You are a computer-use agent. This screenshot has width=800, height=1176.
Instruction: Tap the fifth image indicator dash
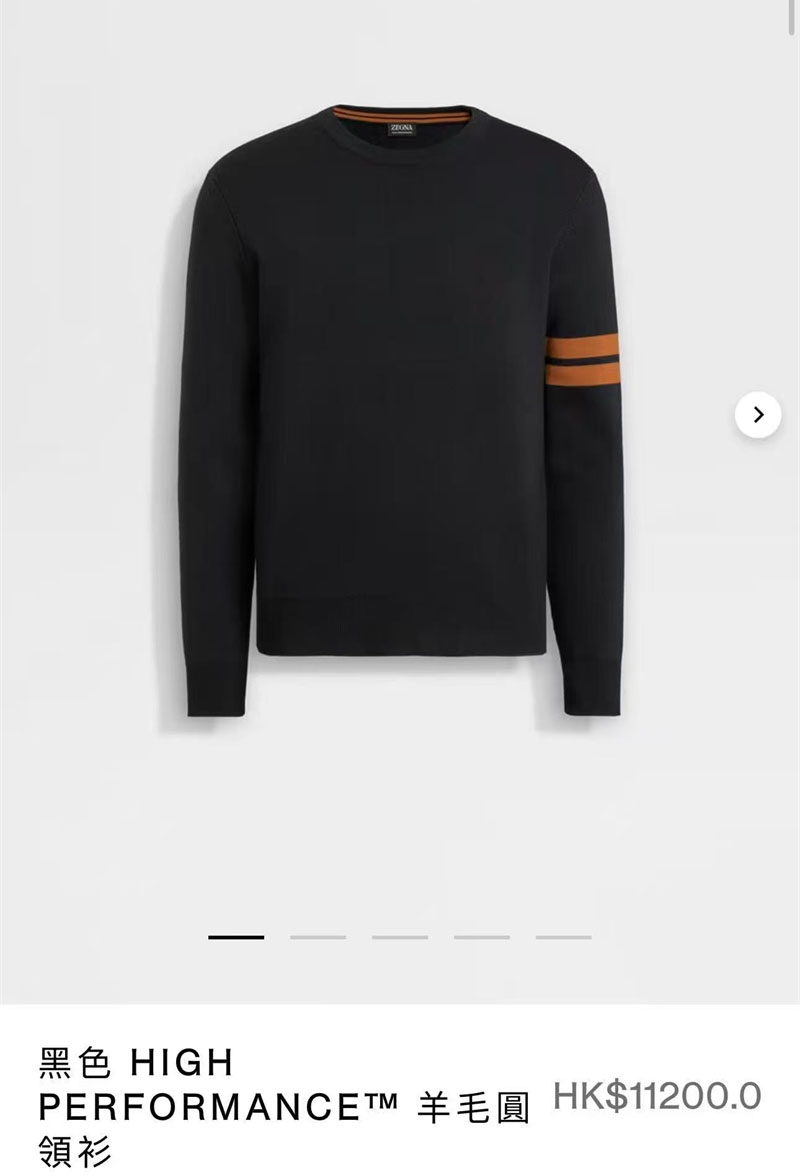coord(563,937)
